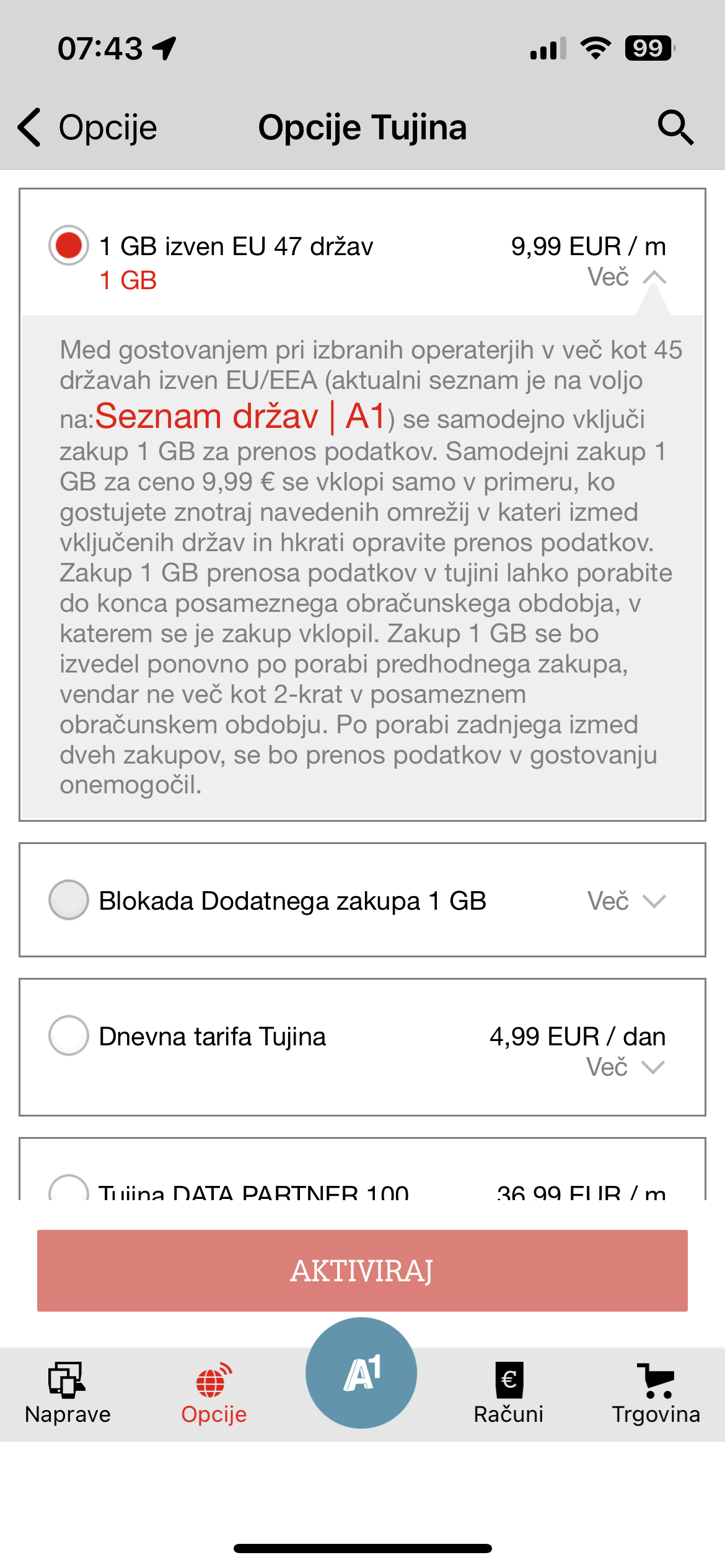Open the A1 home button
The image size is (725, 1568).
pyautogui.click(x=361, y=1373)
